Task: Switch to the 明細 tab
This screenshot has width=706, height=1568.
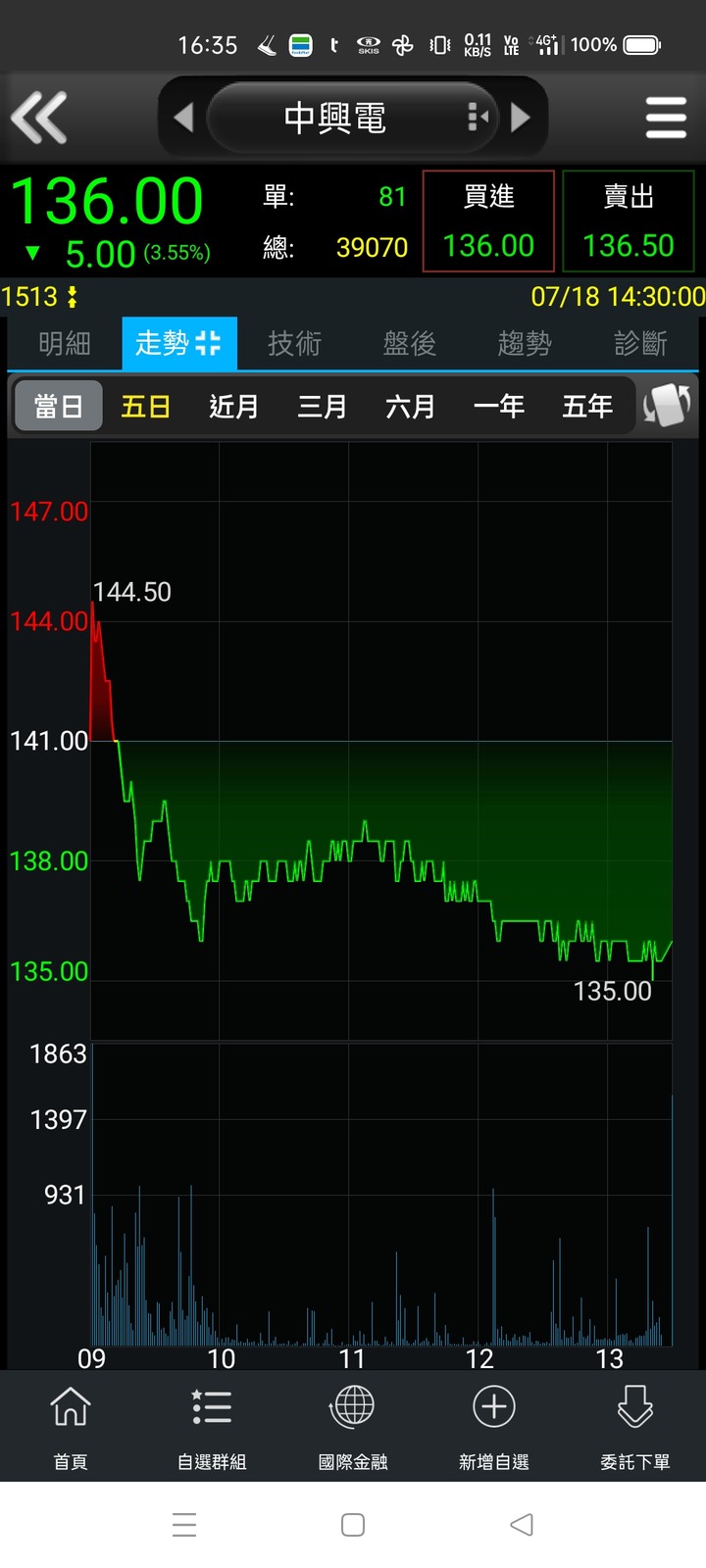Action: tap(65, 343)
